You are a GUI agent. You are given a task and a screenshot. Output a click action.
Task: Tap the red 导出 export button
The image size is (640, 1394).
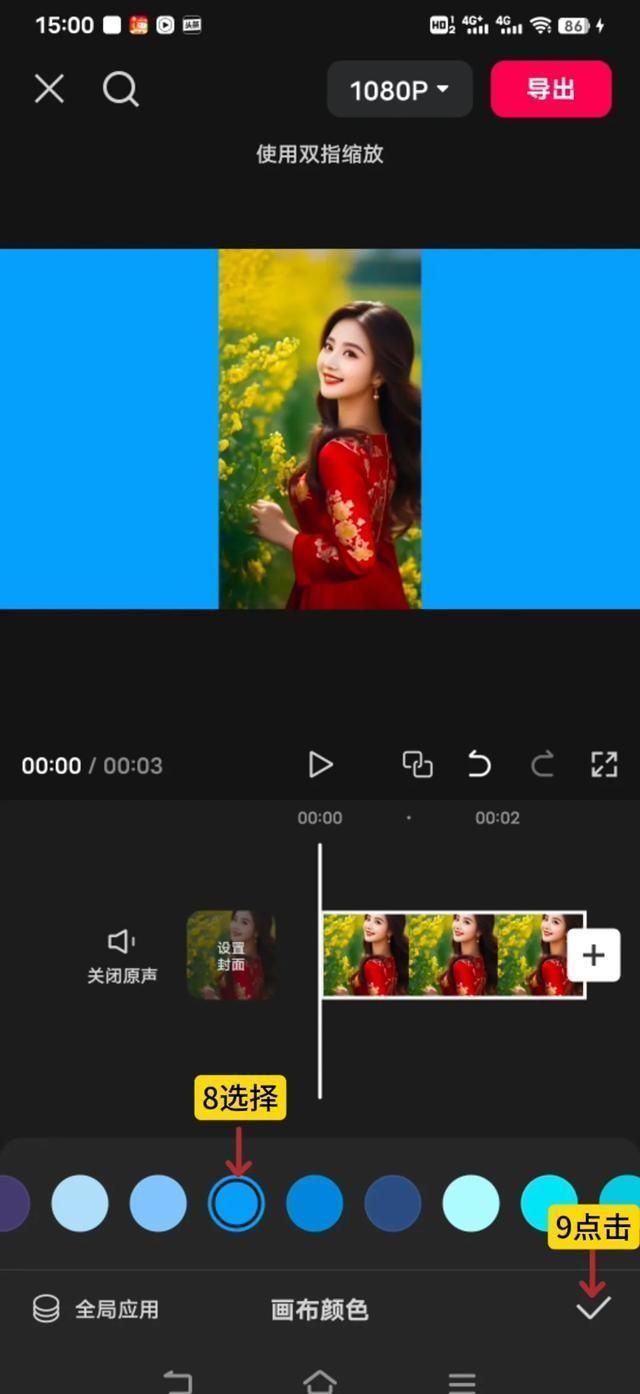(x=550, y=89)
